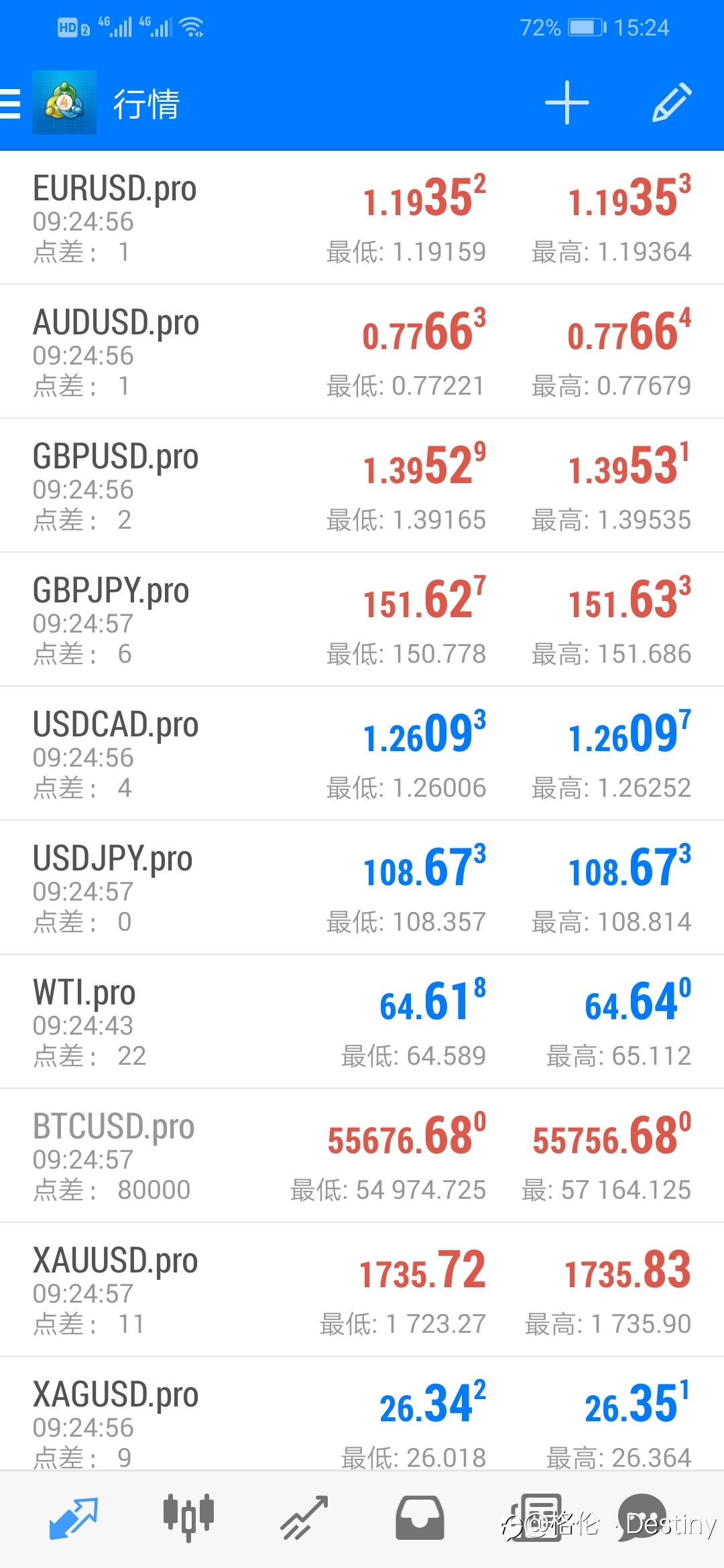
Task: Open the XAUUSD.pro gold row
Action: tap(362, 1290)
